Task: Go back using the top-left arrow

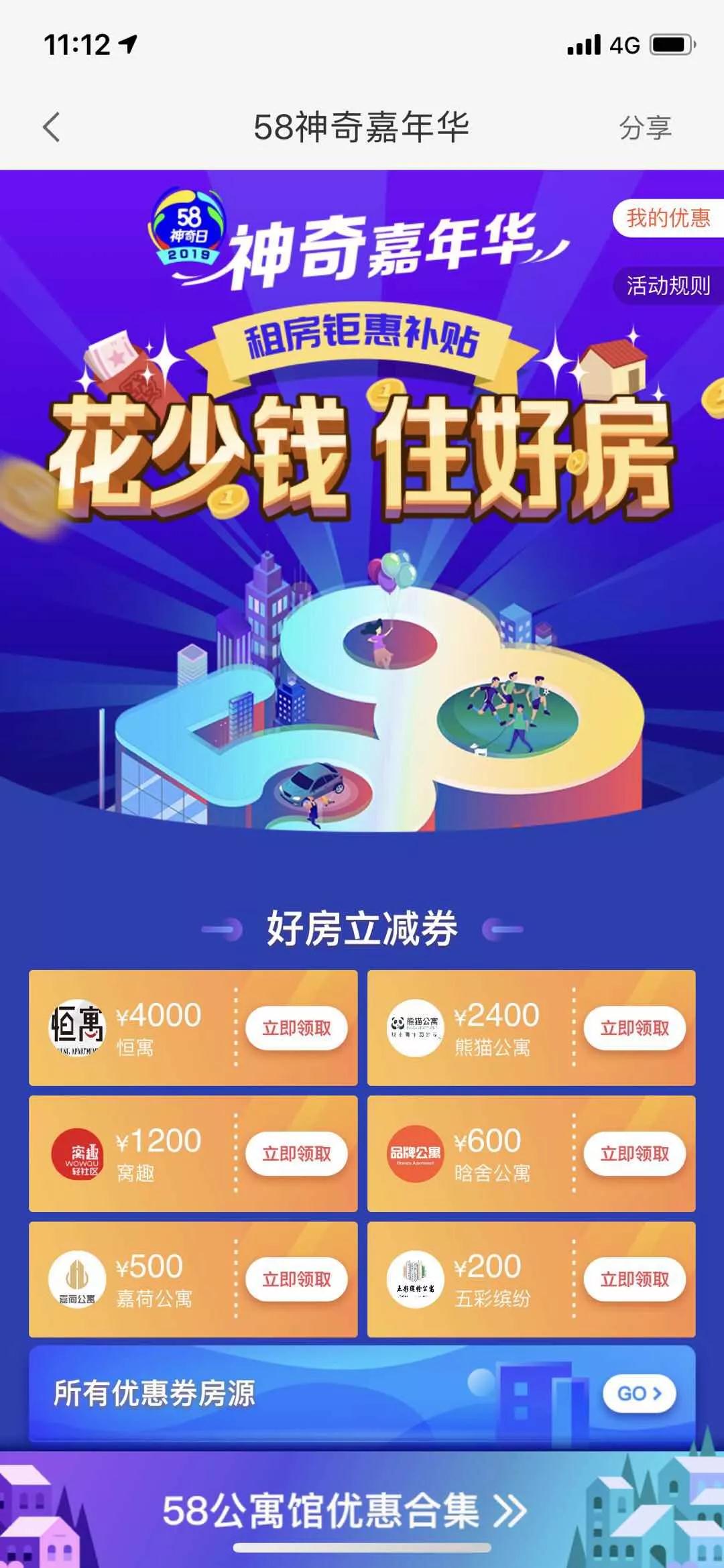Action: tap(52, 127)
